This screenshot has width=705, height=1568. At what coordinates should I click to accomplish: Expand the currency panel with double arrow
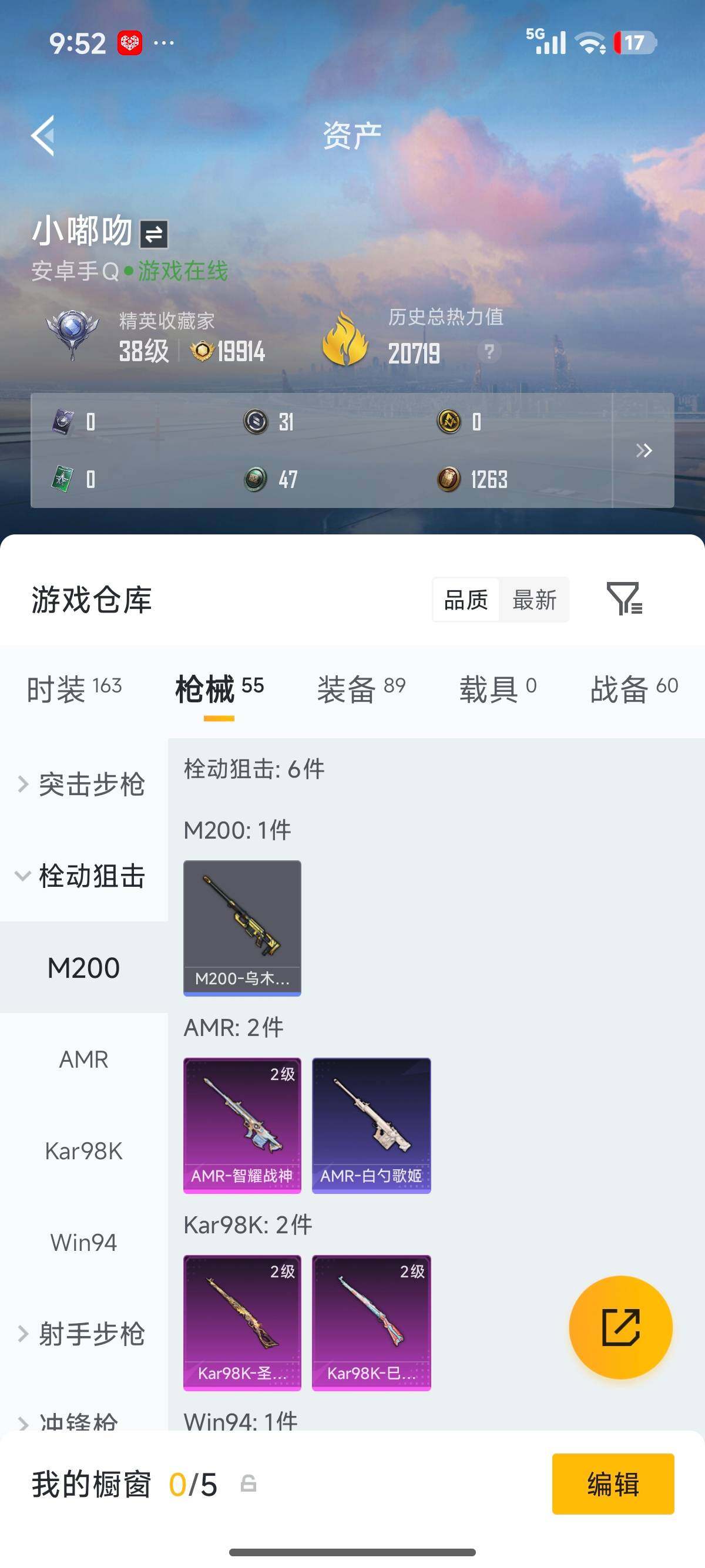(643, 450)
